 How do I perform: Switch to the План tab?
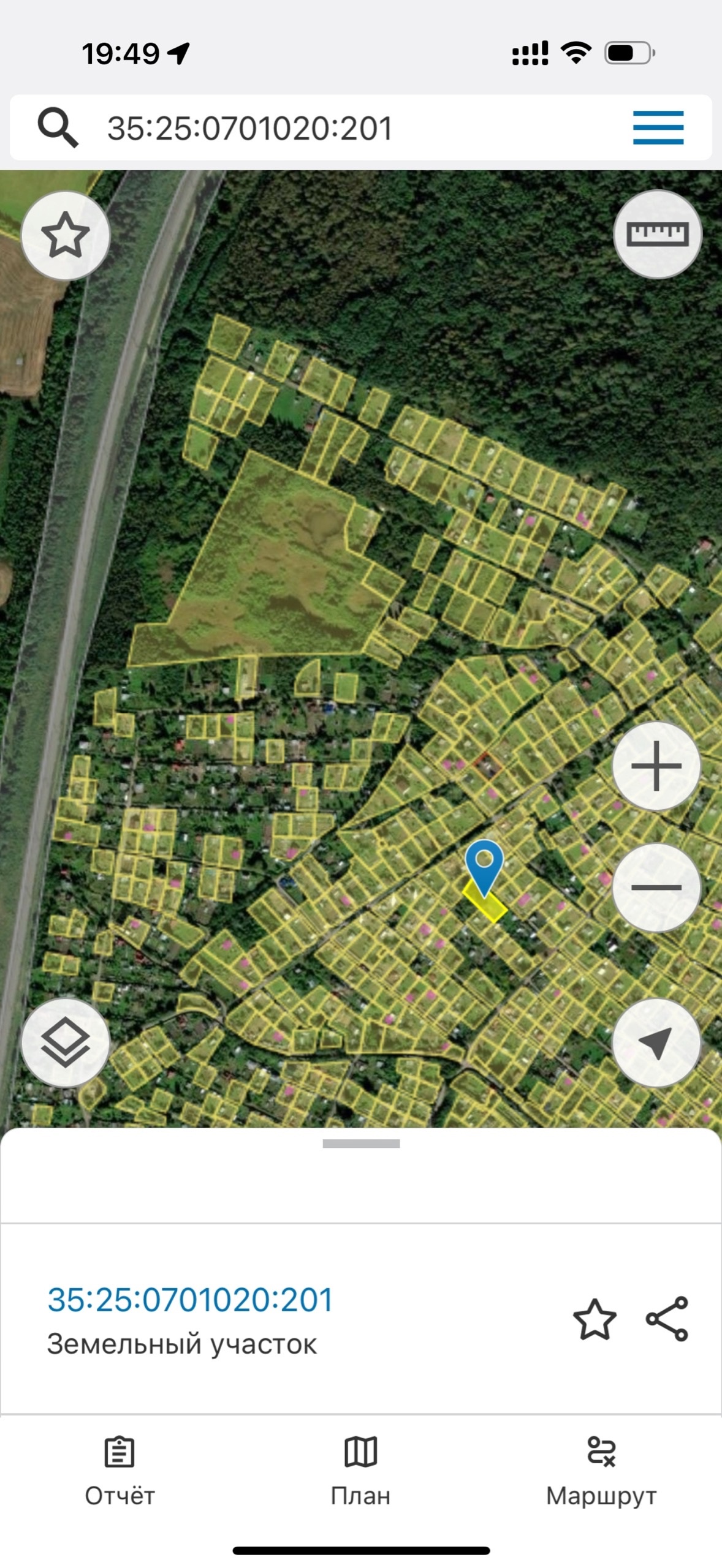click(x=360, y=1470)
